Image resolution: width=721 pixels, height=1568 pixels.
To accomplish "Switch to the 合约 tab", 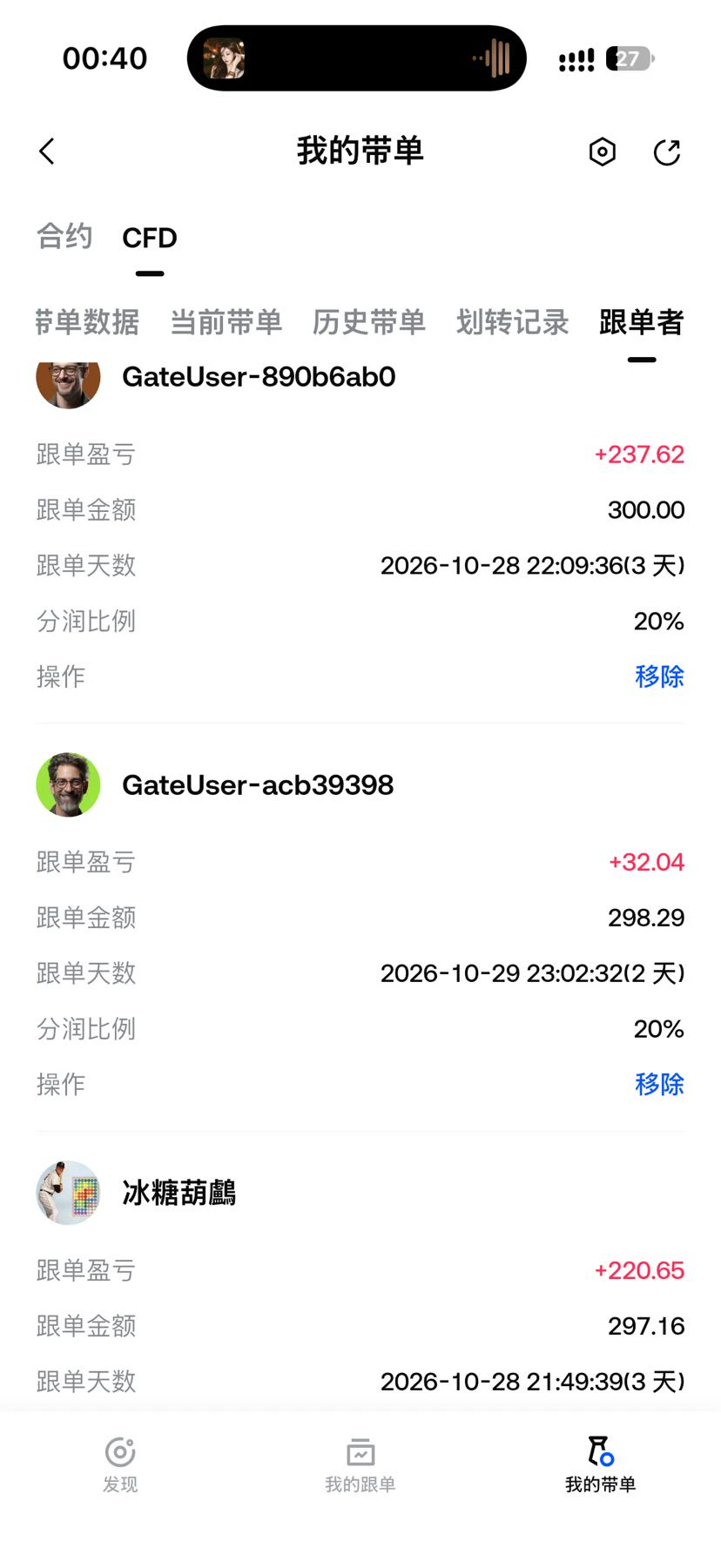I will pos(64,237).
